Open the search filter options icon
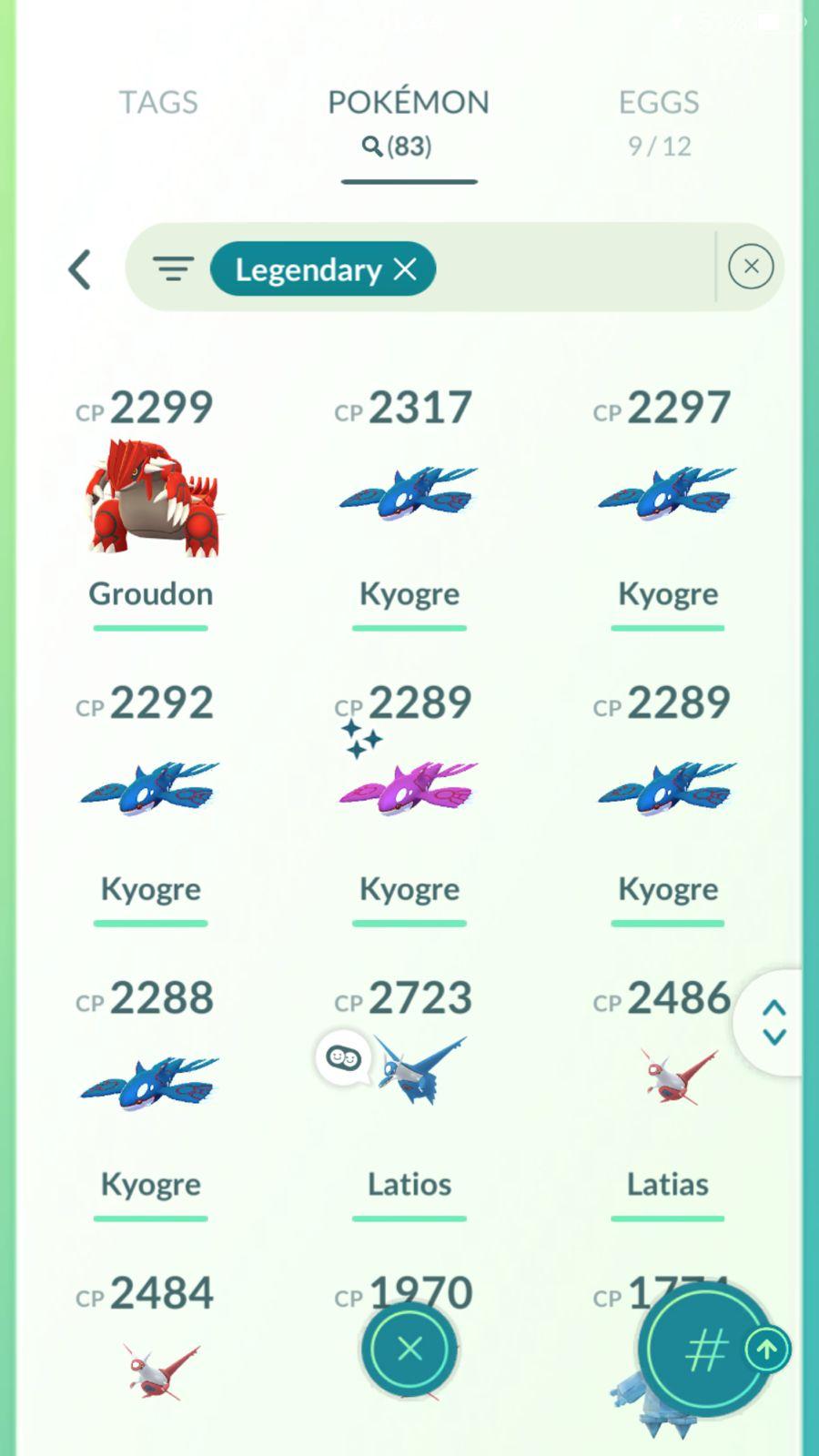This screenshot has height=1456, width=819. pos(173,269)
